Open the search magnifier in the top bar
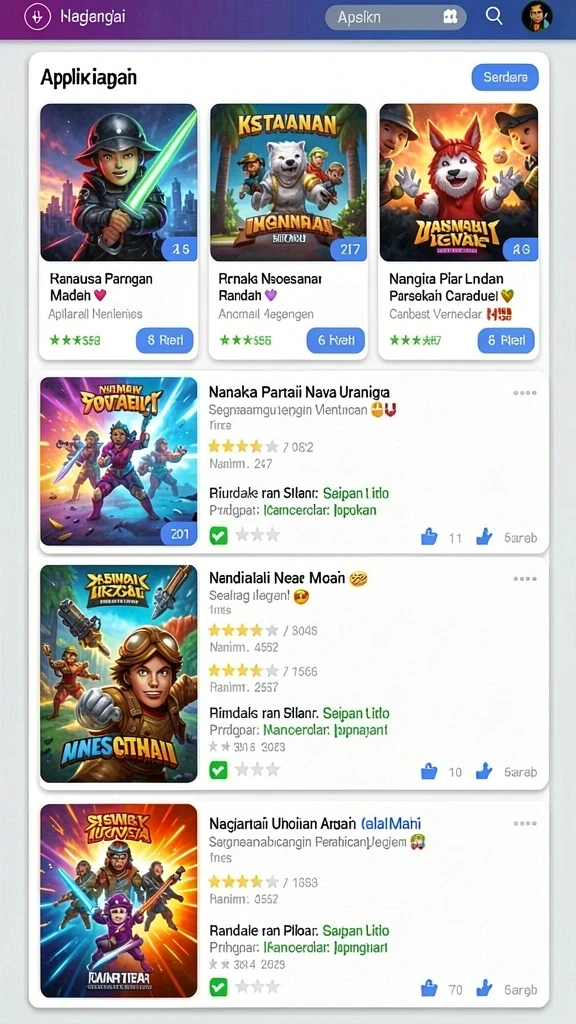 [494, 17]
